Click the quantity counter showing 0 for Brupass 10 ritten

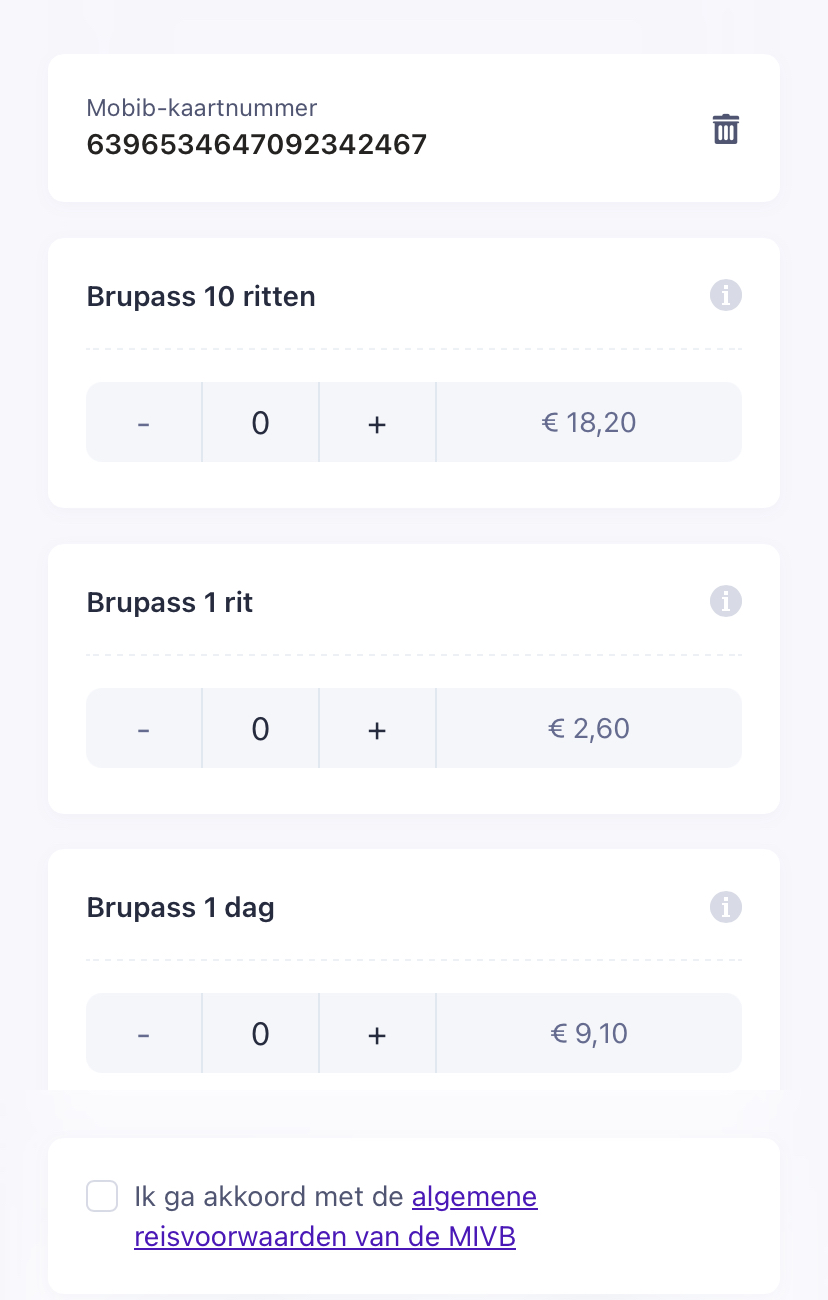[x=260, y=422]
